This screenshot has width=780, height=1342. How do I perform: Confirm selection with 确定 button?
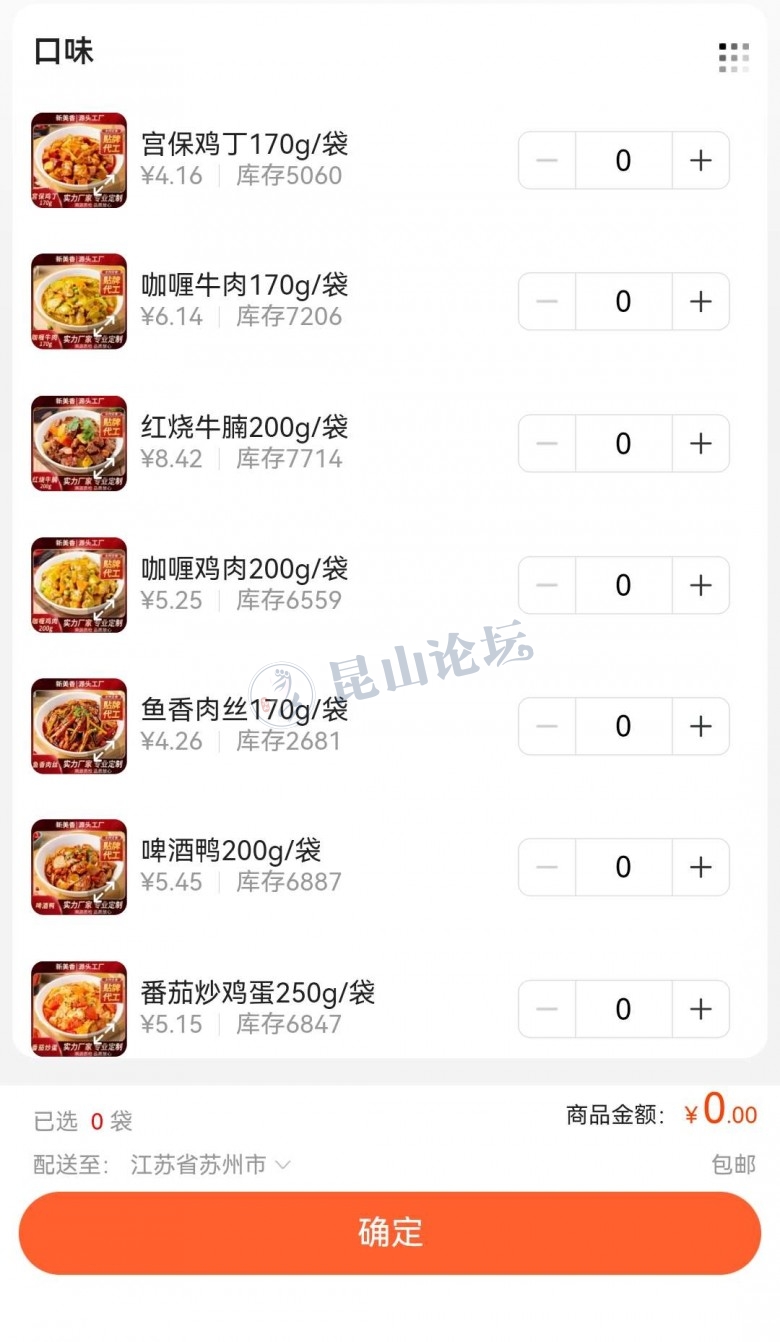click(x=390, y=1232)
